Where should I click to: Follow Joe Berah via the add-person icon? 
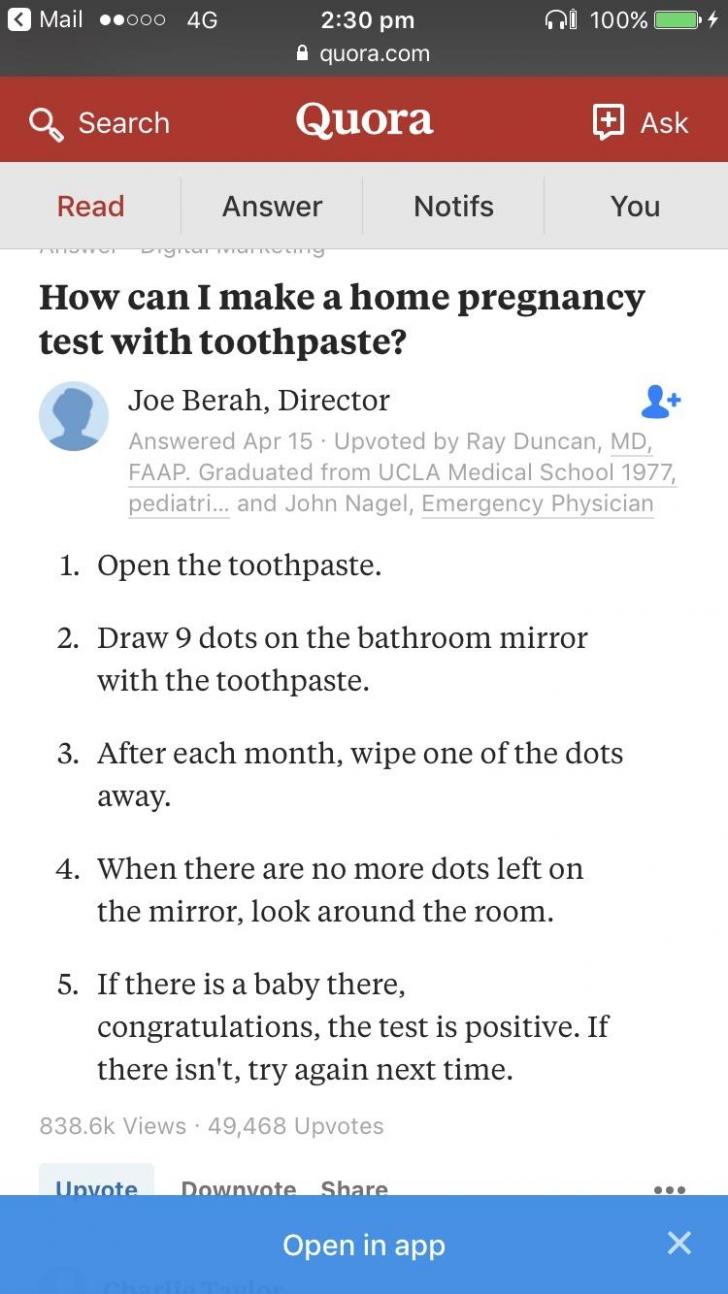(657, 400)
